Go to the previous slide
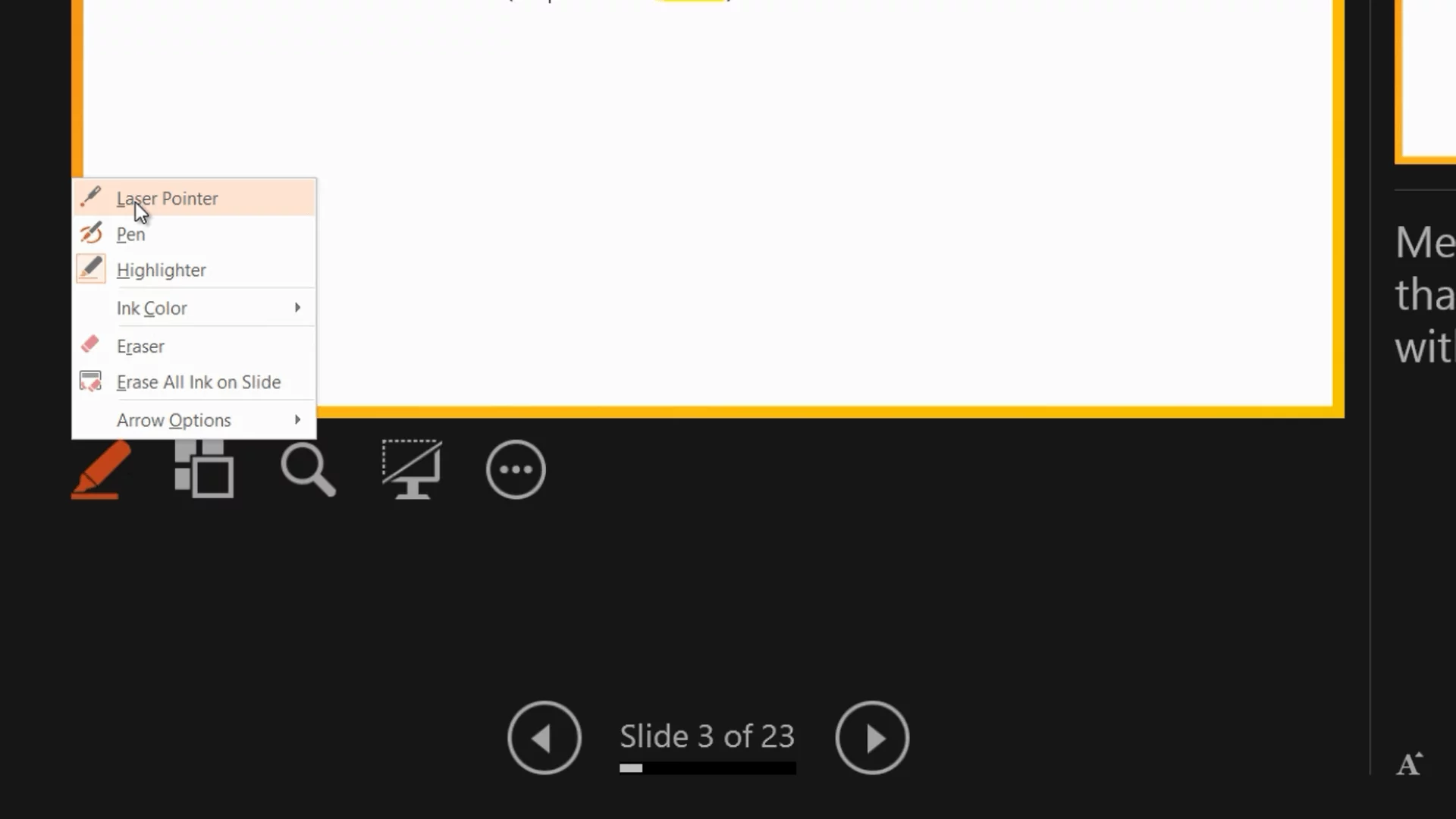Viewport: 1456px width, 819px height. tap(544, 738)
